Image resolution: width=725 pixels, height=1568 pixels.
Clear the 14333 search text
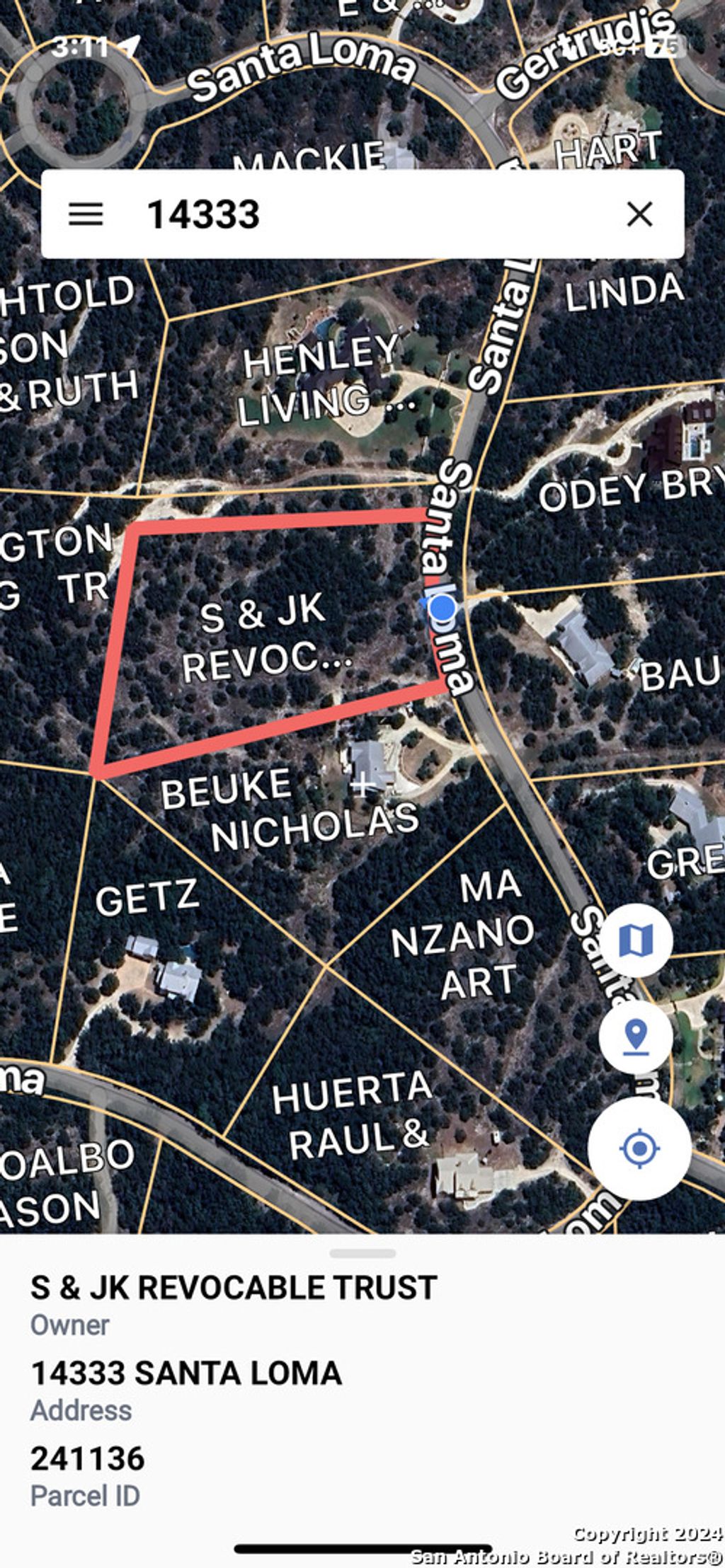coord(639,214)
